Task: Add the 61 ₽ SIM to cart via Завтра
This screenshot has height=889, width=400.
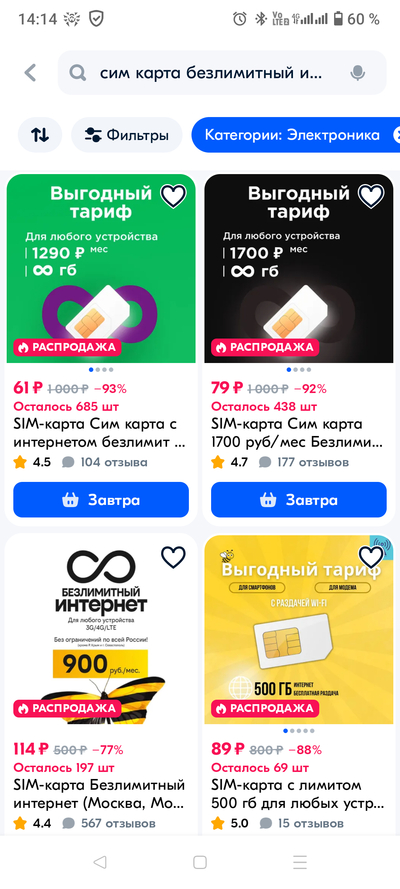Action: [101, 500]
